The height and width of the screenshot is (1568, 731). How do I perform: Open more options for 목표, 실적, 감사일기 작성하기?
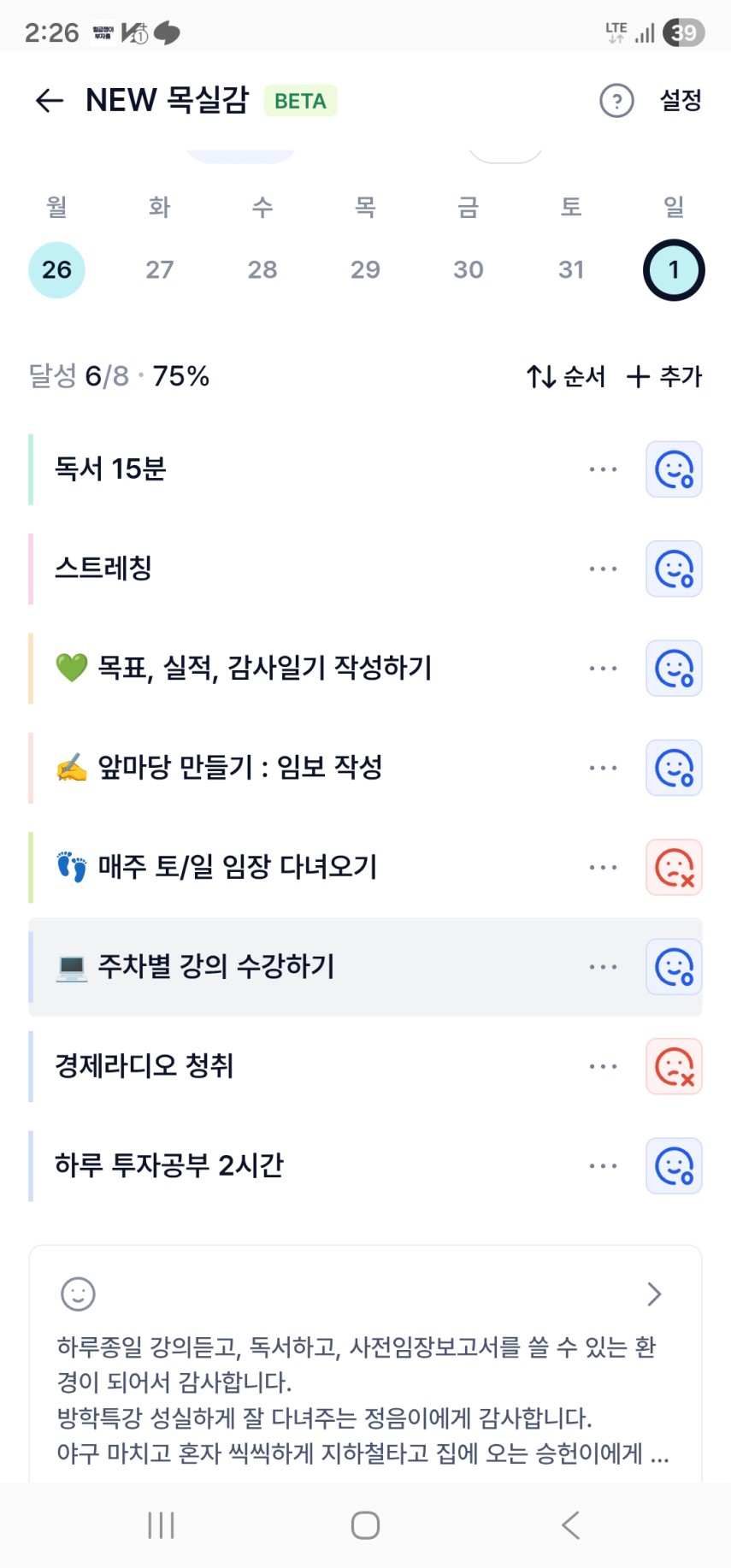pyautogui.click(x=603, y=669)
